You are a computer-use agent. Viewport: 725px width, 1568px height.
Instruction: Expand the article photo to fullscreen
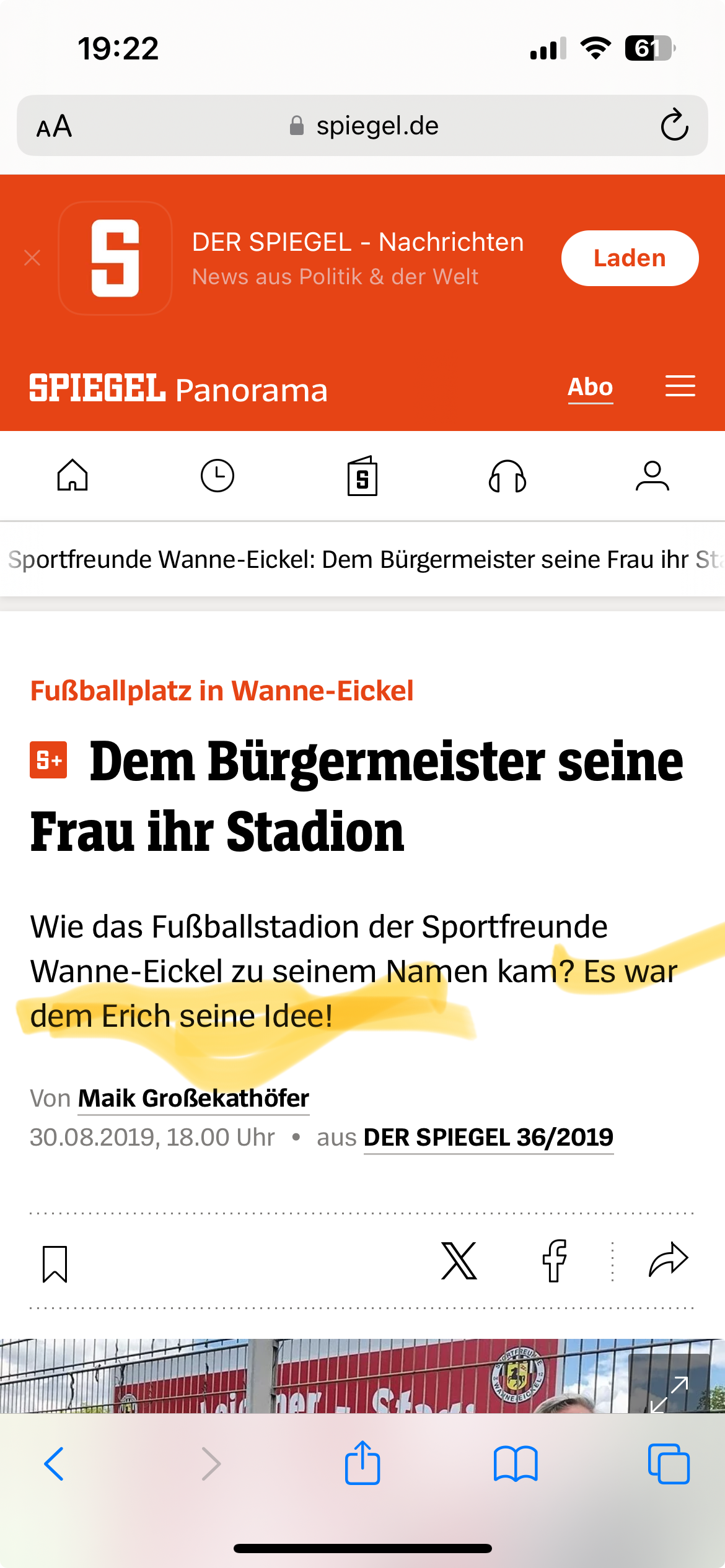669,1393
